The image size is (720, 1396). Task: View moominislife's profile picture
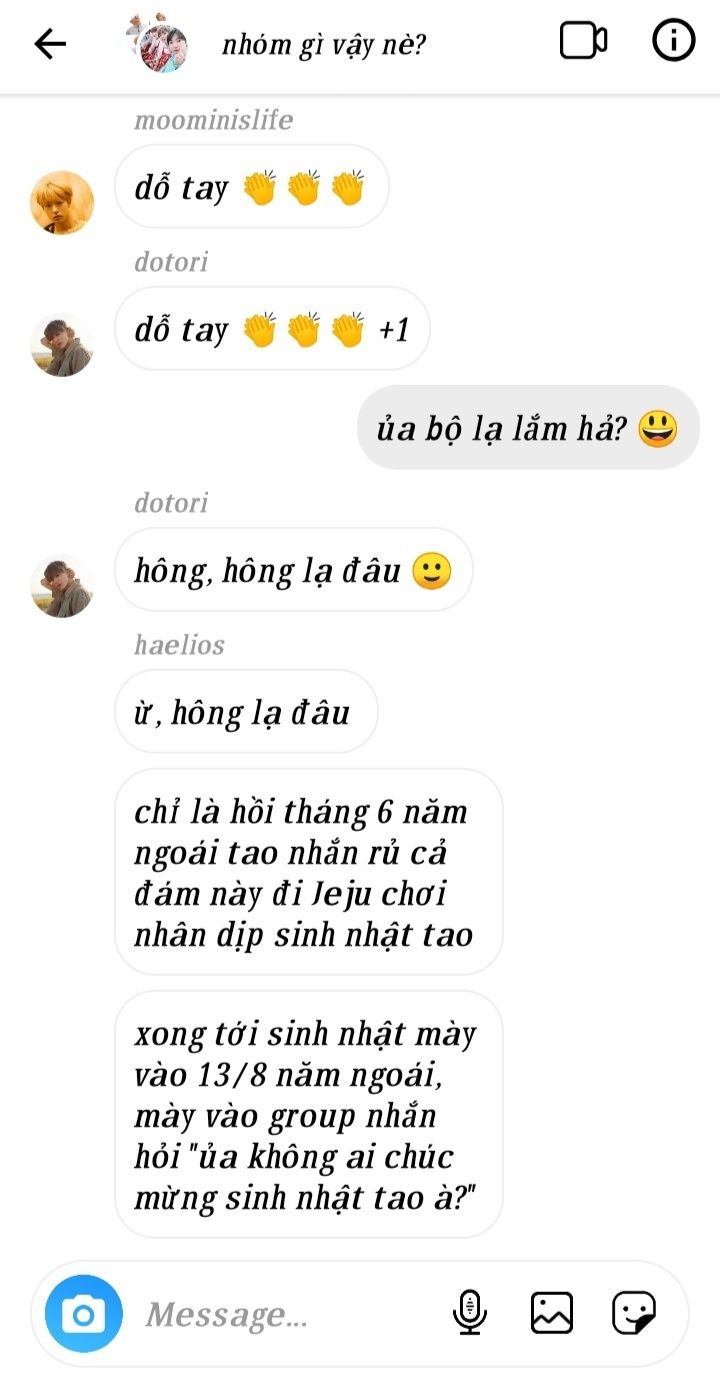click(62, 203)
